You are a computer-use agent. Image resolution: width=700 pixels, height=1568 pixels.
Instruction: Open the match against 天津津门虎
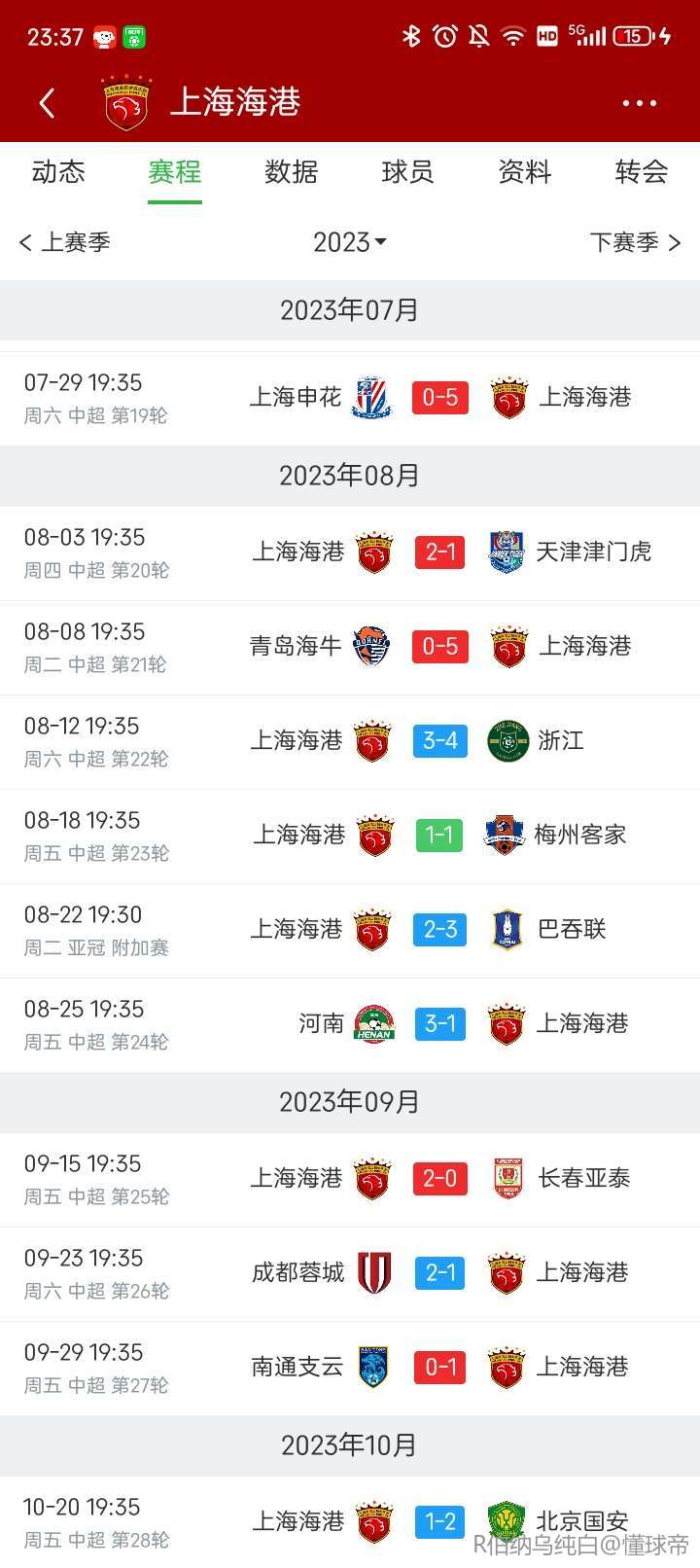[350, 552]
